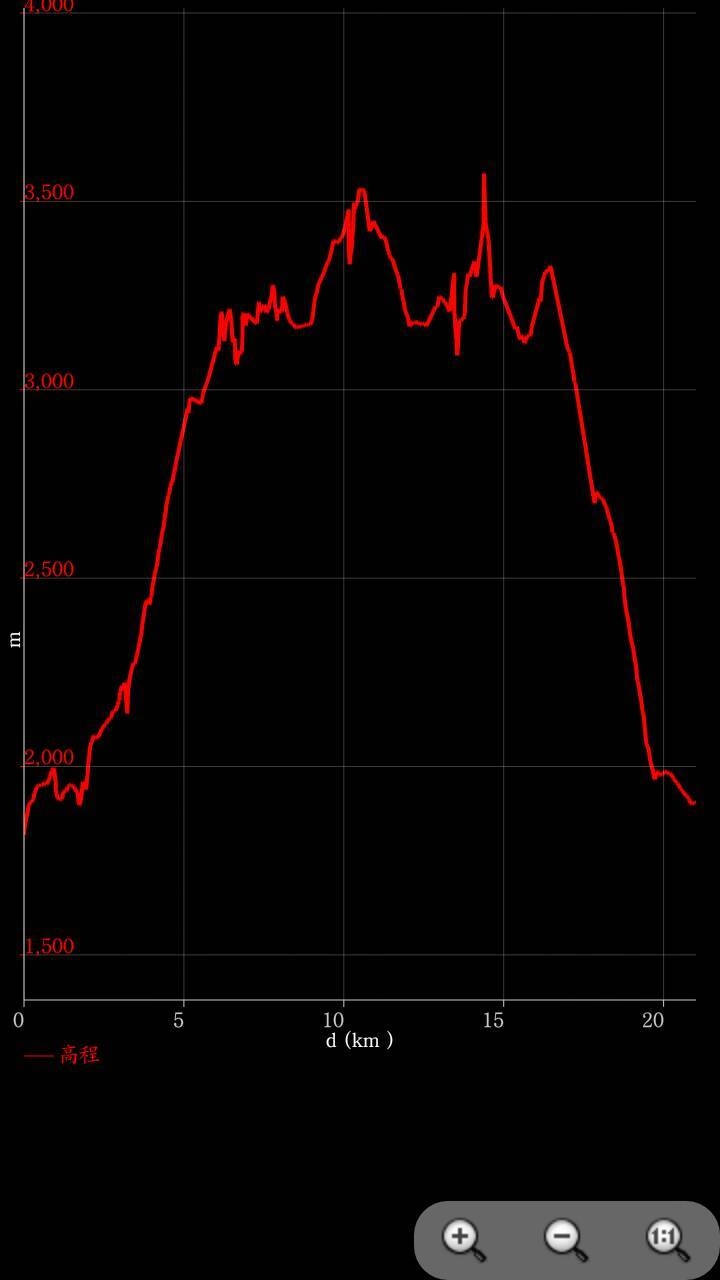The width and height of the screenshot is (720, 1280).
Task: Reset chart zoom to 1:1
Action: [666, 1240]
